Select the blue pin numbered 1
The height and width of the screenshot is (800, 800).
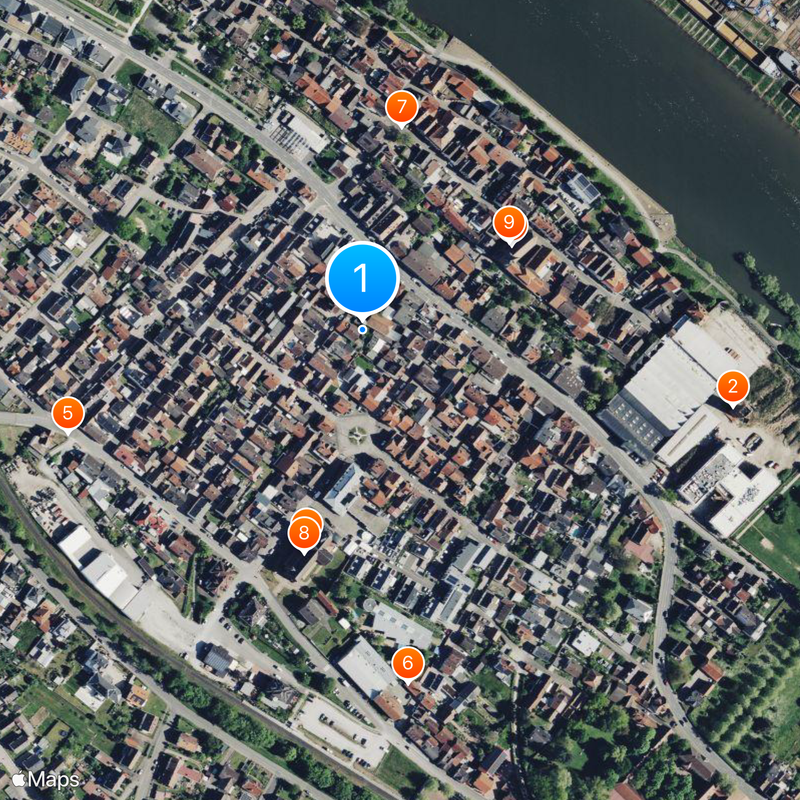(362, 279)
